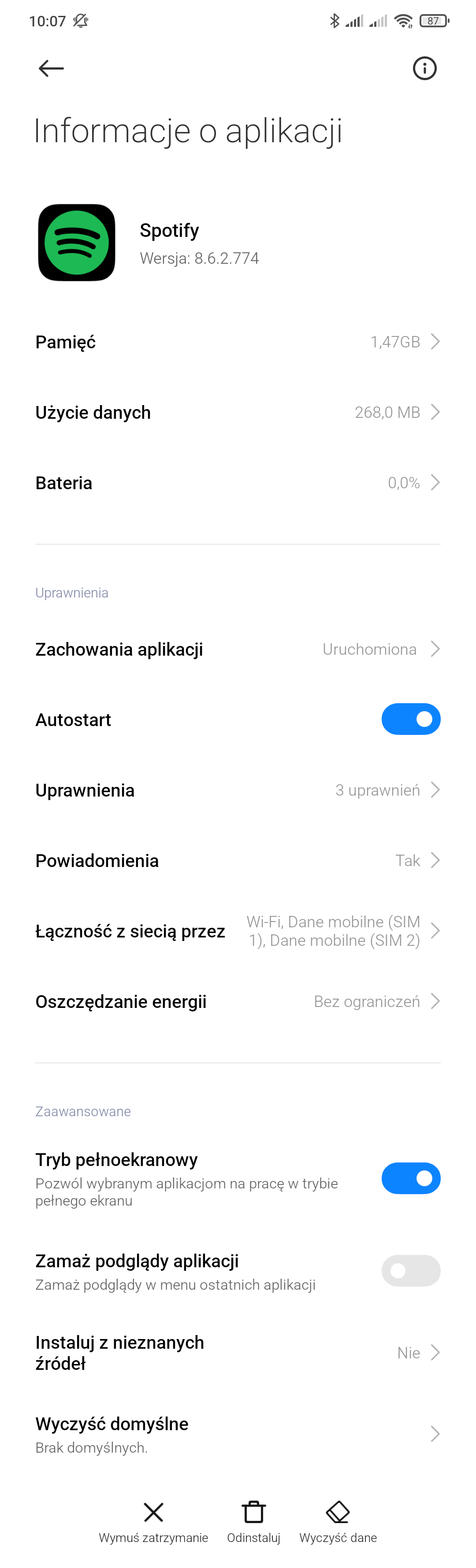
Task: Open Wyczyść domyślne row
Action: point(238,1434)
